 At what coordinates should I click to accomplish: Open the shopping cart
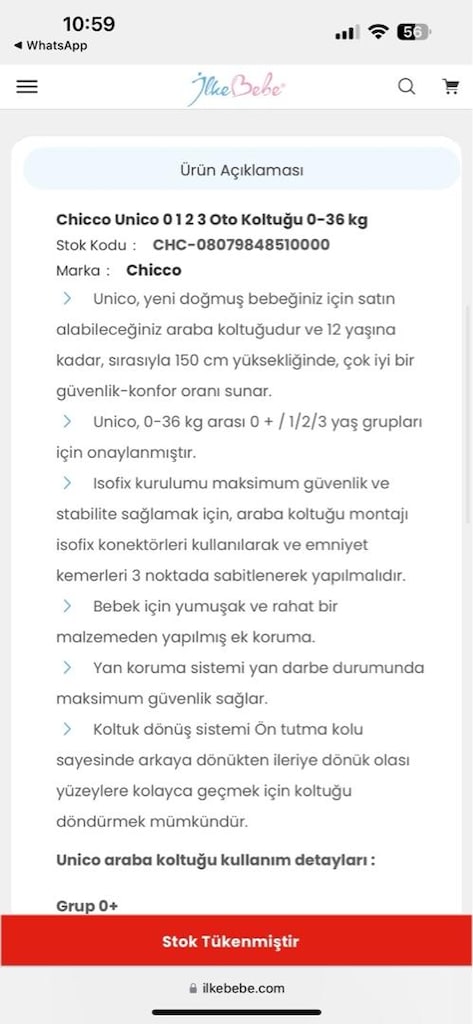tap(451, 87)
